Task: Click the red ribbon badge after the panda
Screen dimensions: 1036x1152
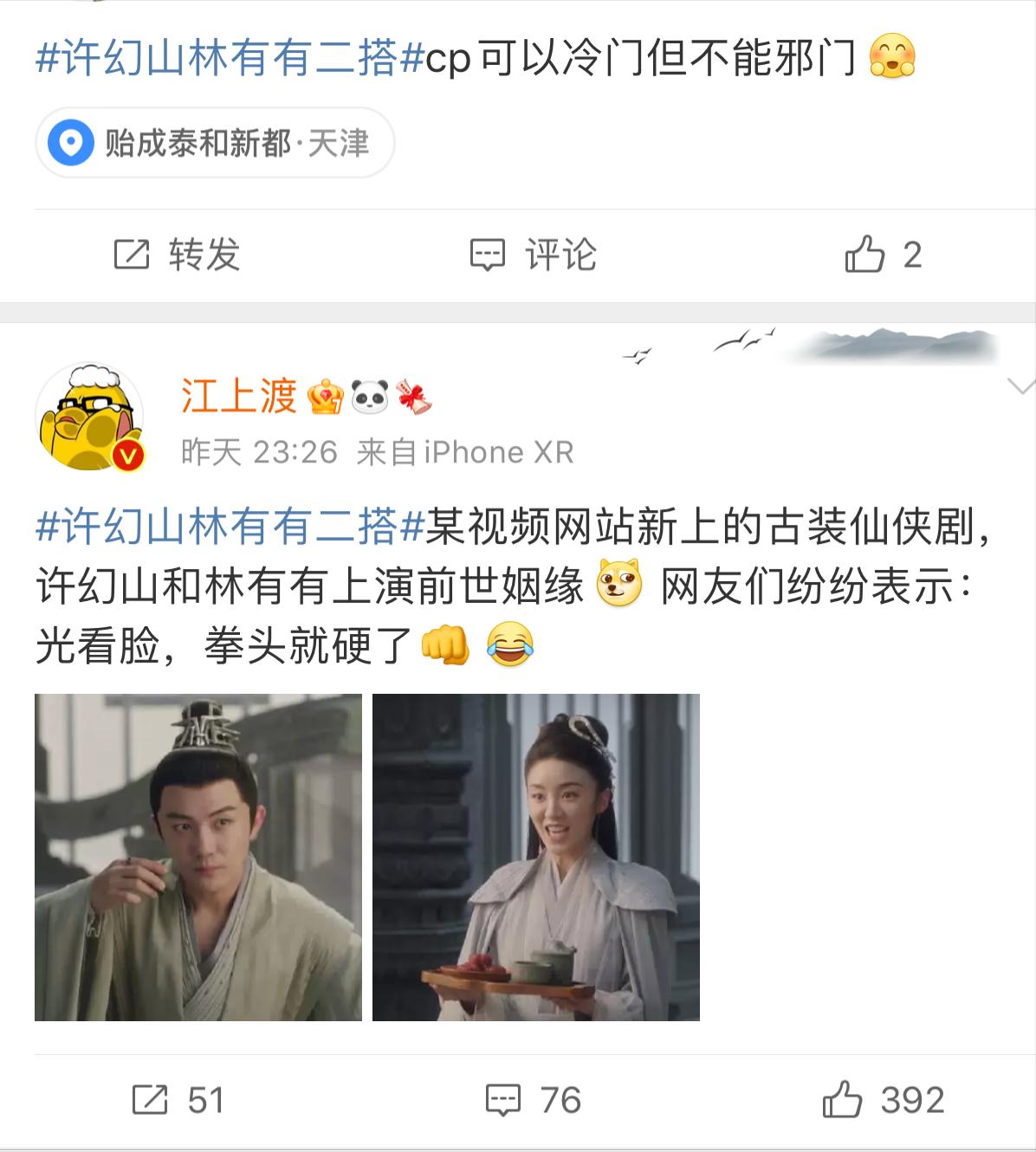Action: (x=413, y=397)
